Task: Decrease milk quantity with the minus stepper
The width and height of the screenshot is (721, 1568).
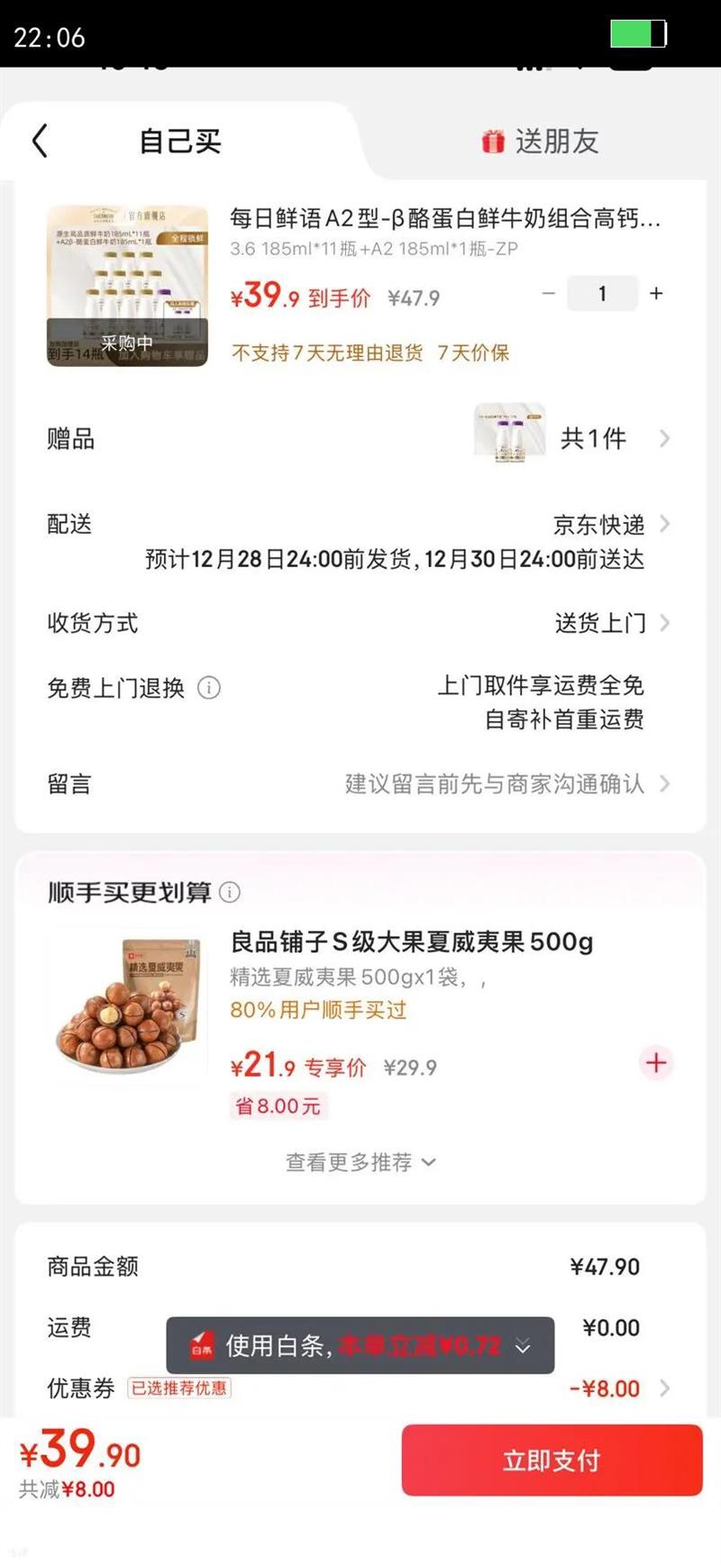Action: [x=548, y=293]
